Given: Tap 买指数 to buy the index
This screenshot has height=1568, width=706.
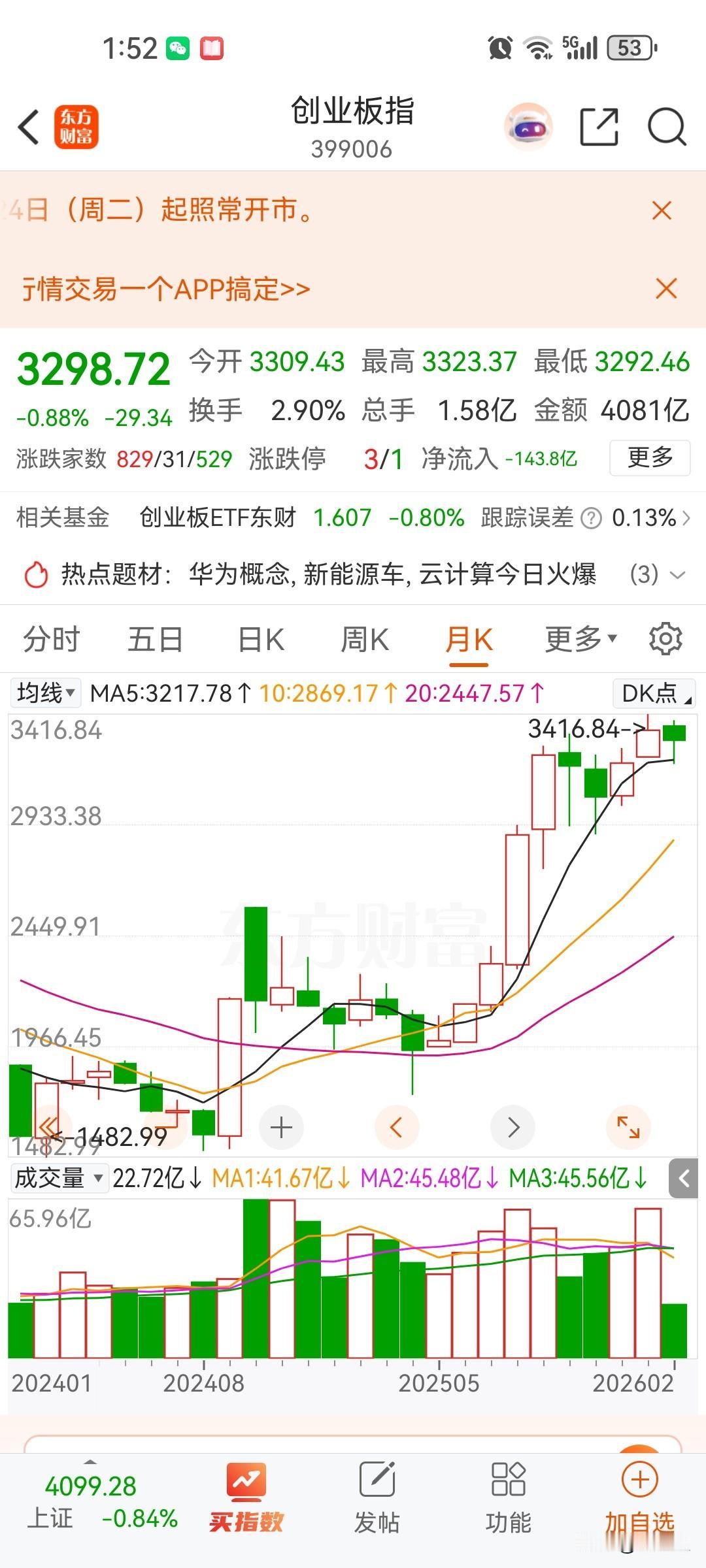Looking at the screenshot, I should 246,1497.
